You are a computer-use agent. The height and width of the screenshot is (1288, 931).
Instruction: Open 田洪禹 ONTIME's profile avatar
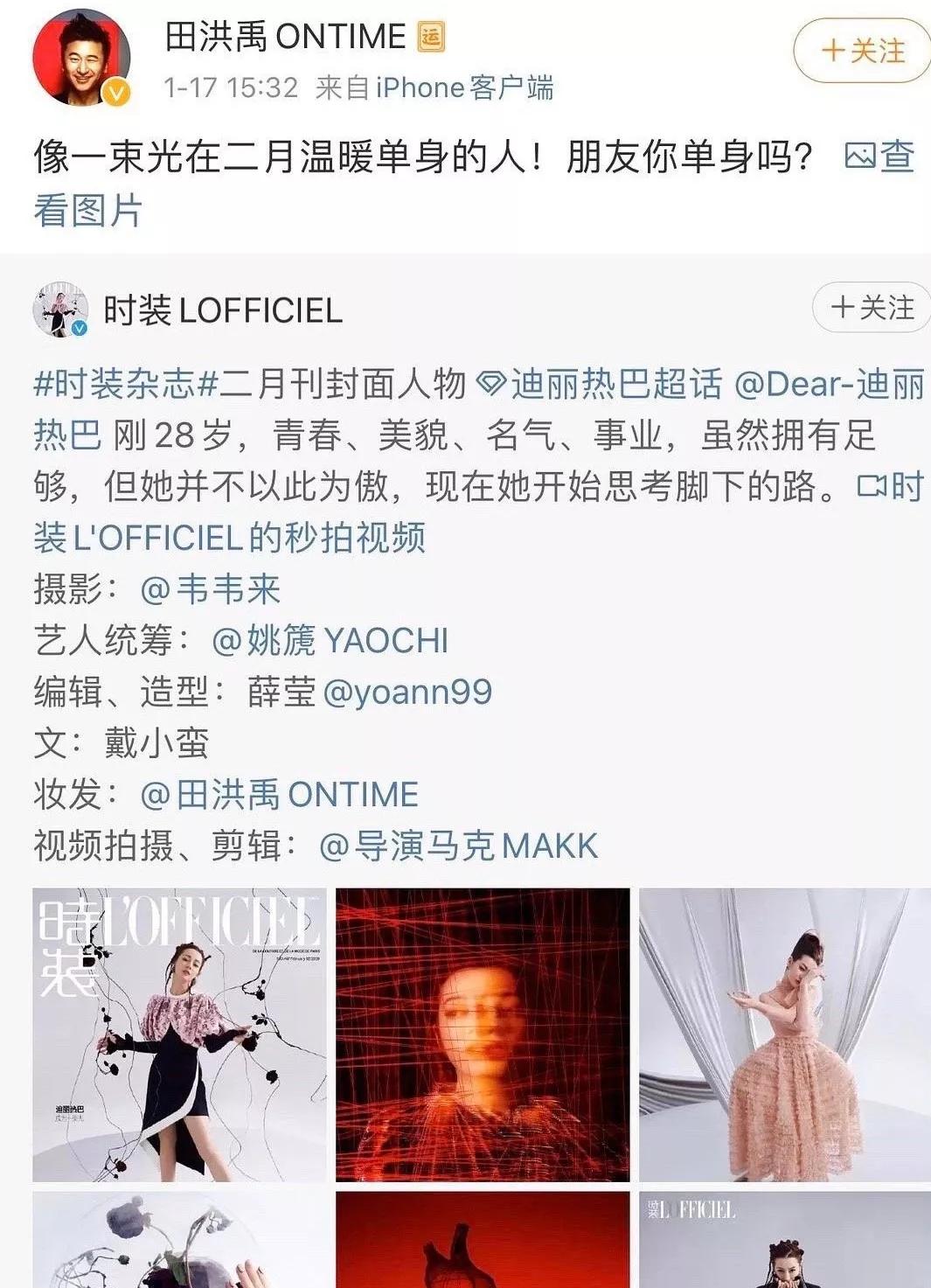[80, 54]
